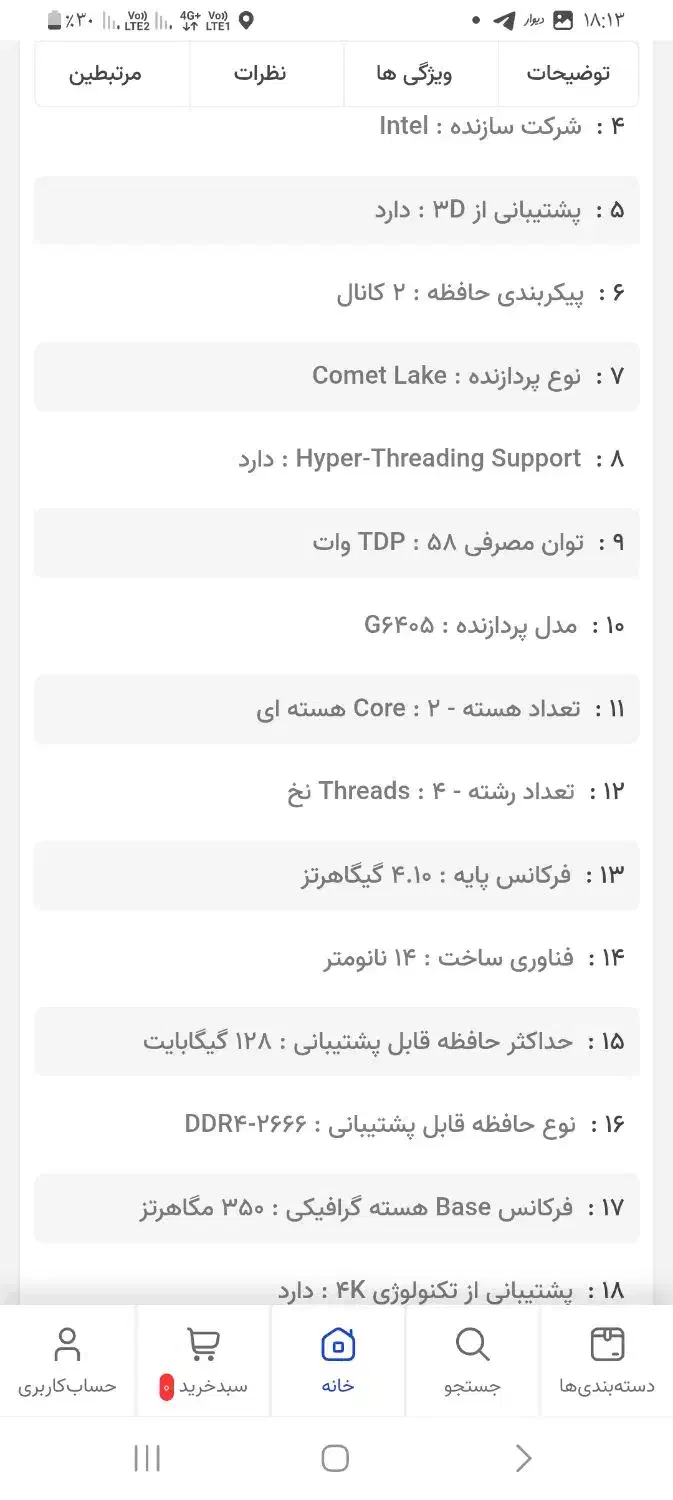
Task: Switch to the توضیحات tab
Action: [x=568, y=74]
